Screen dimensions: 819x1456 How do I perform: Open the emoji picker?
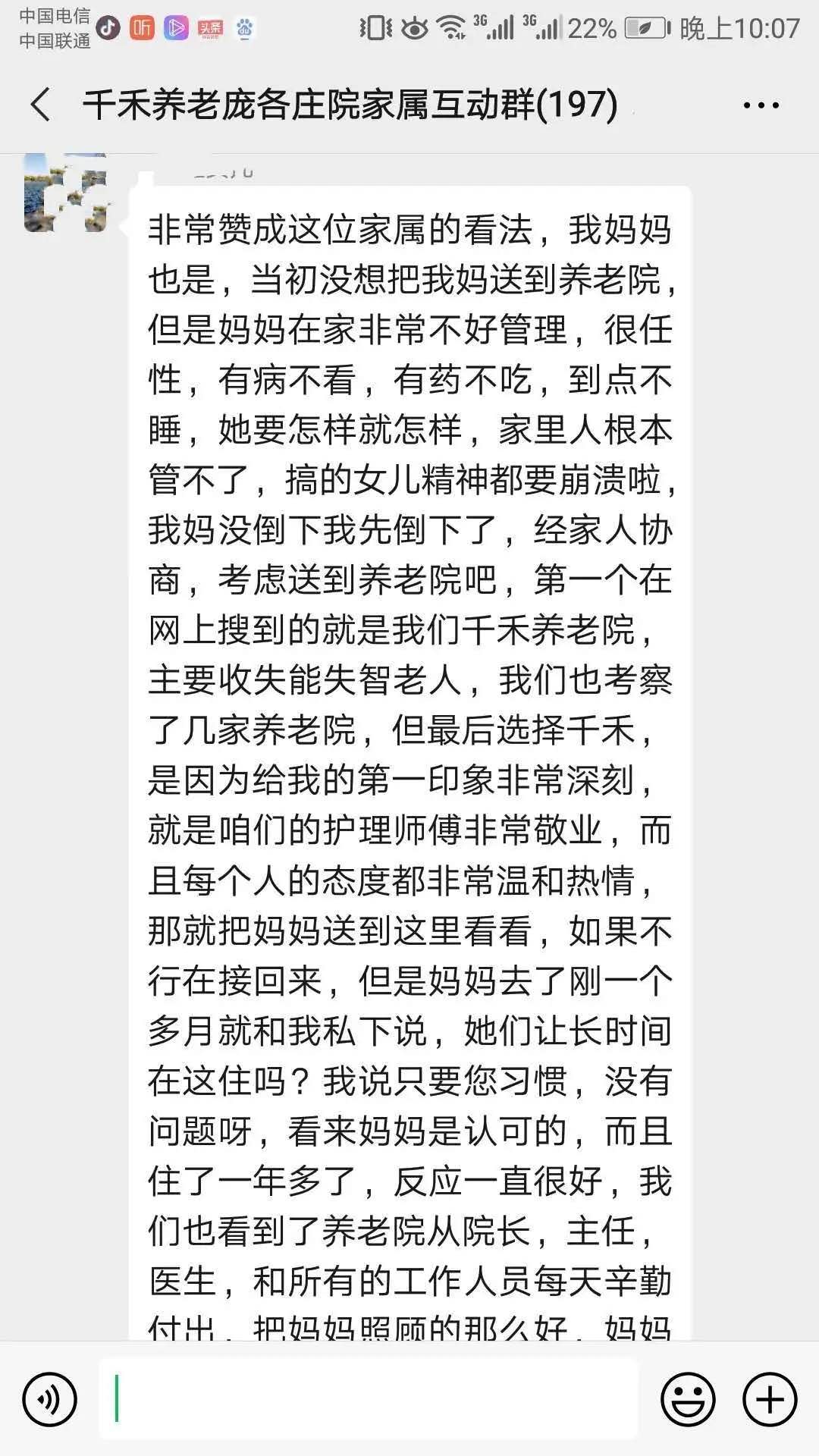(x=688, y=1399)
